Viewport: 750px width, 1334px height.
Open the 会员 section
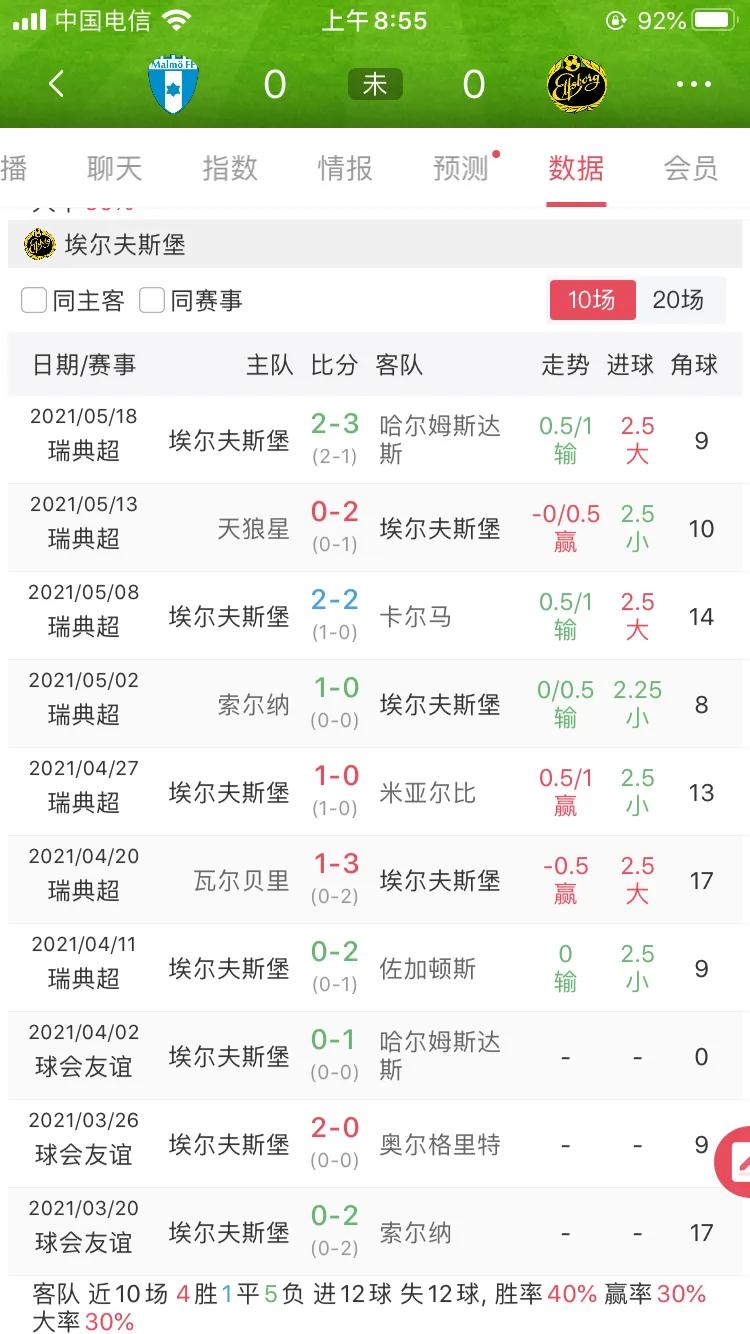(689, 170)
